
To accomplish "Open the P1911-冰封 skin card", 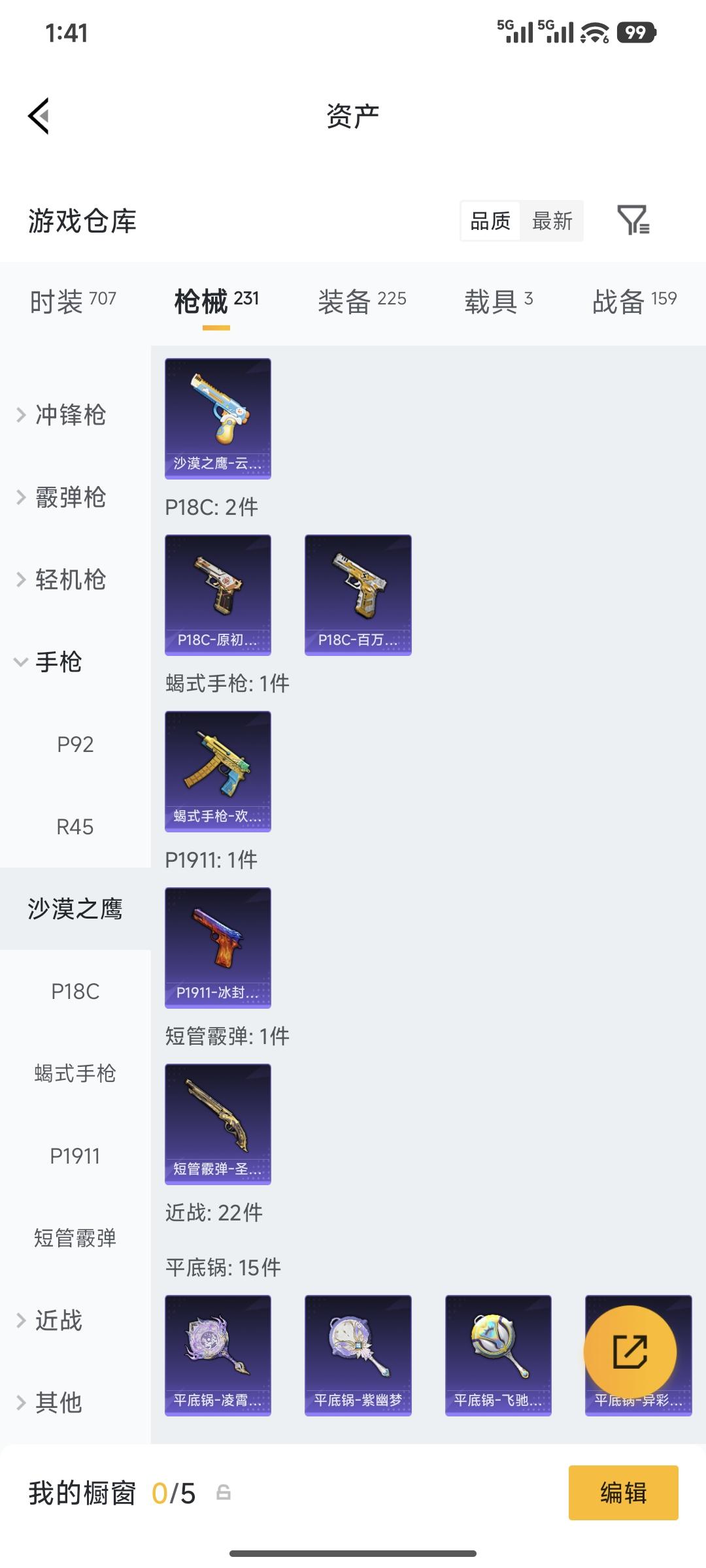I will pyautogui.click(x=218, y=949).
